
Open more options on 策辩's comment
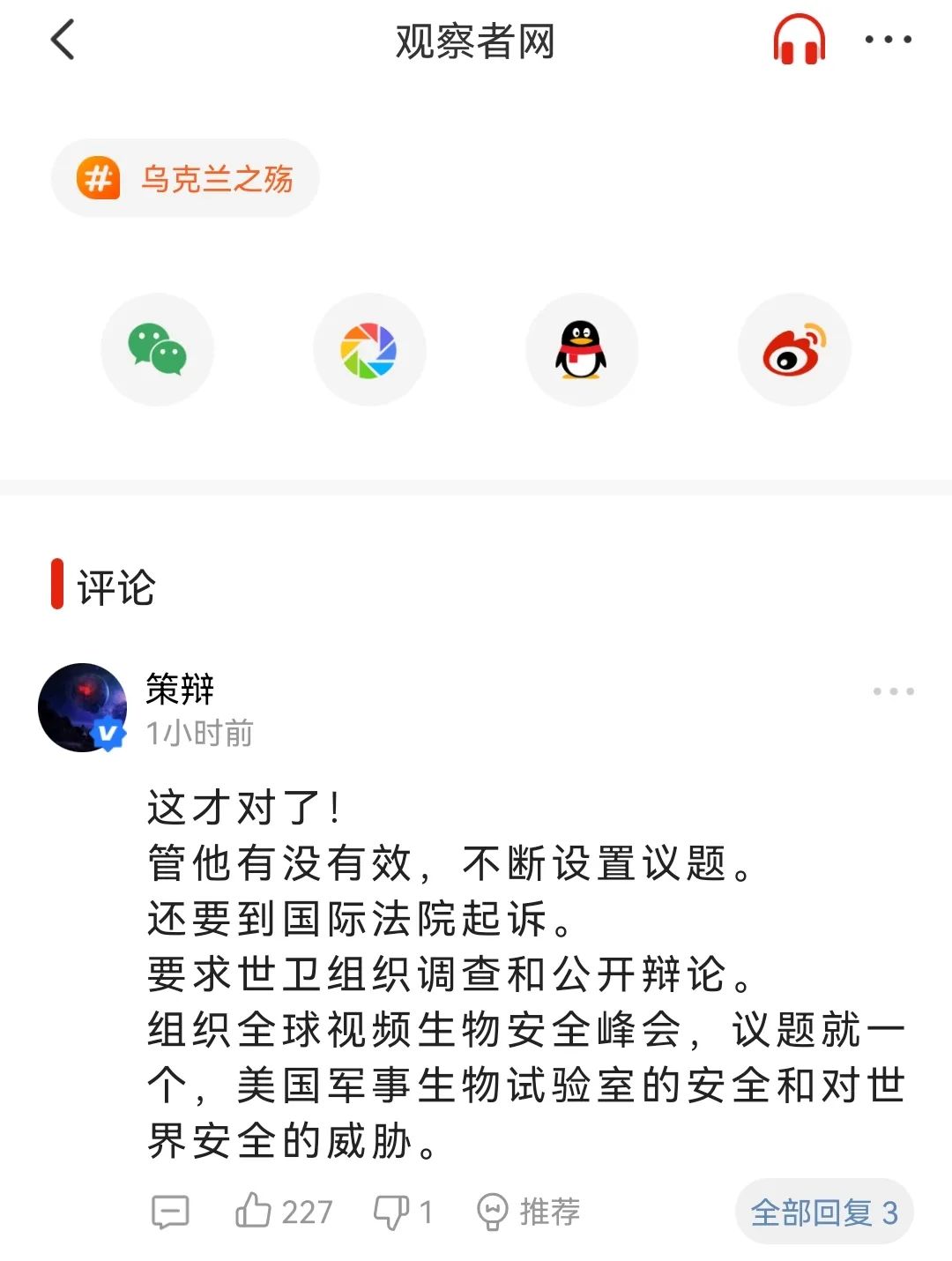[x=893, y=691]
